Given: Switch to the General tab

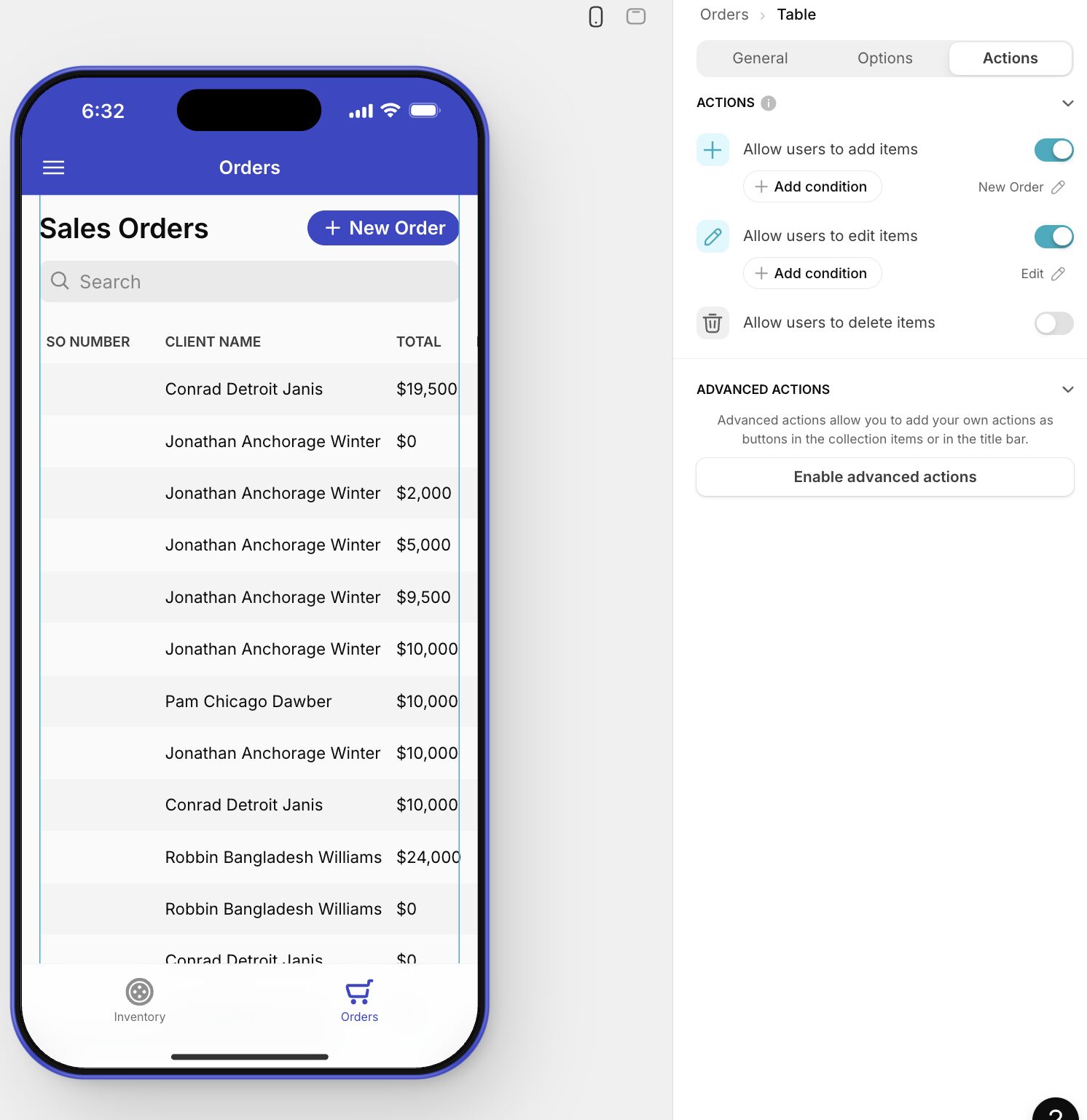Looking at the screenshot, I should [x=760, y=58].
